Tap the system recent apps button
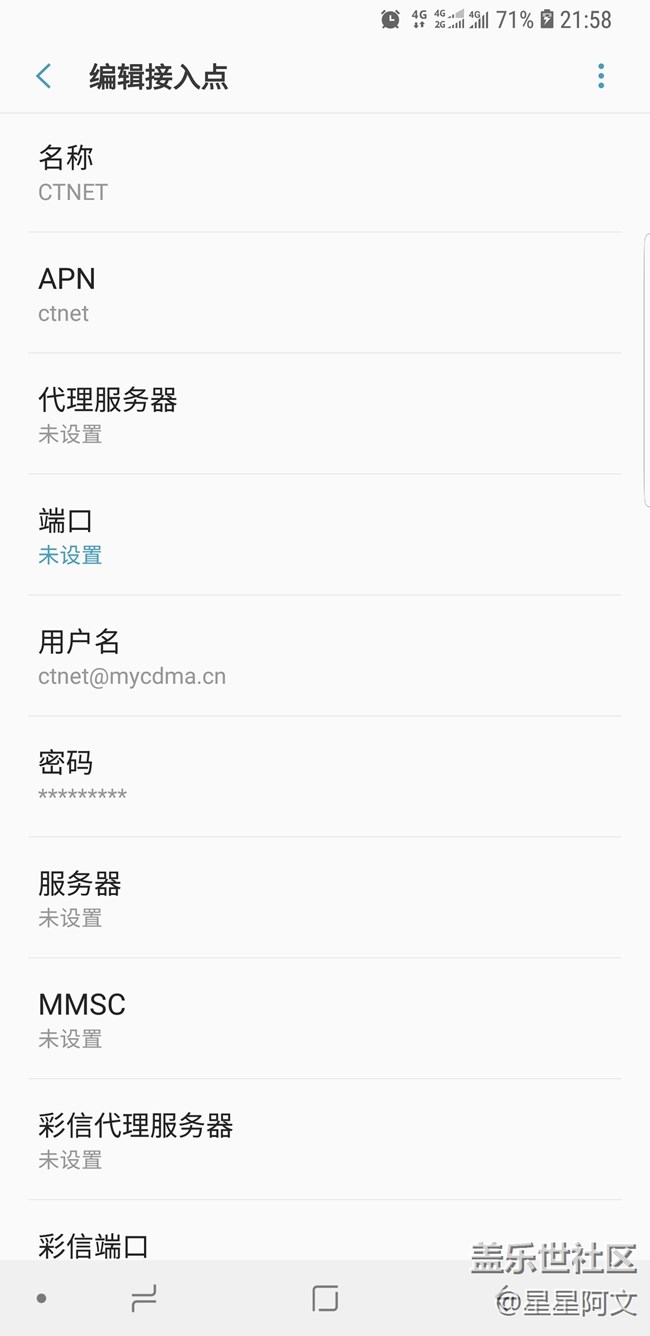 coord(144,1298)
